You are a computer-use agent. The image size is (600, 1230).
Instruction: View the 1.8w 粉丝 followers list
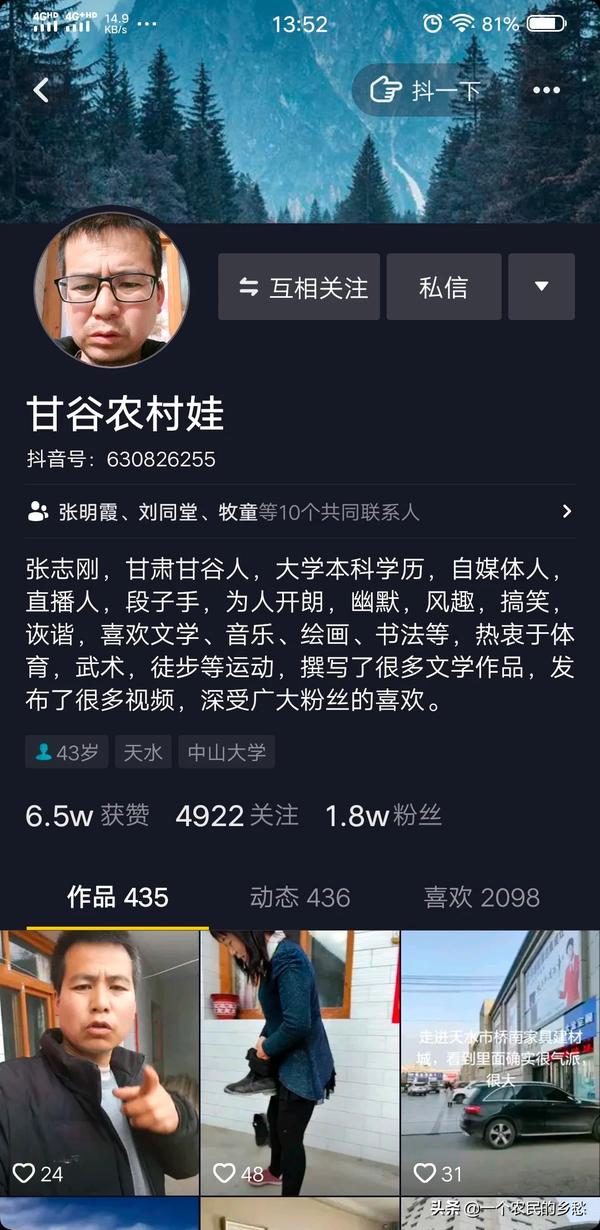click(383, 816)
